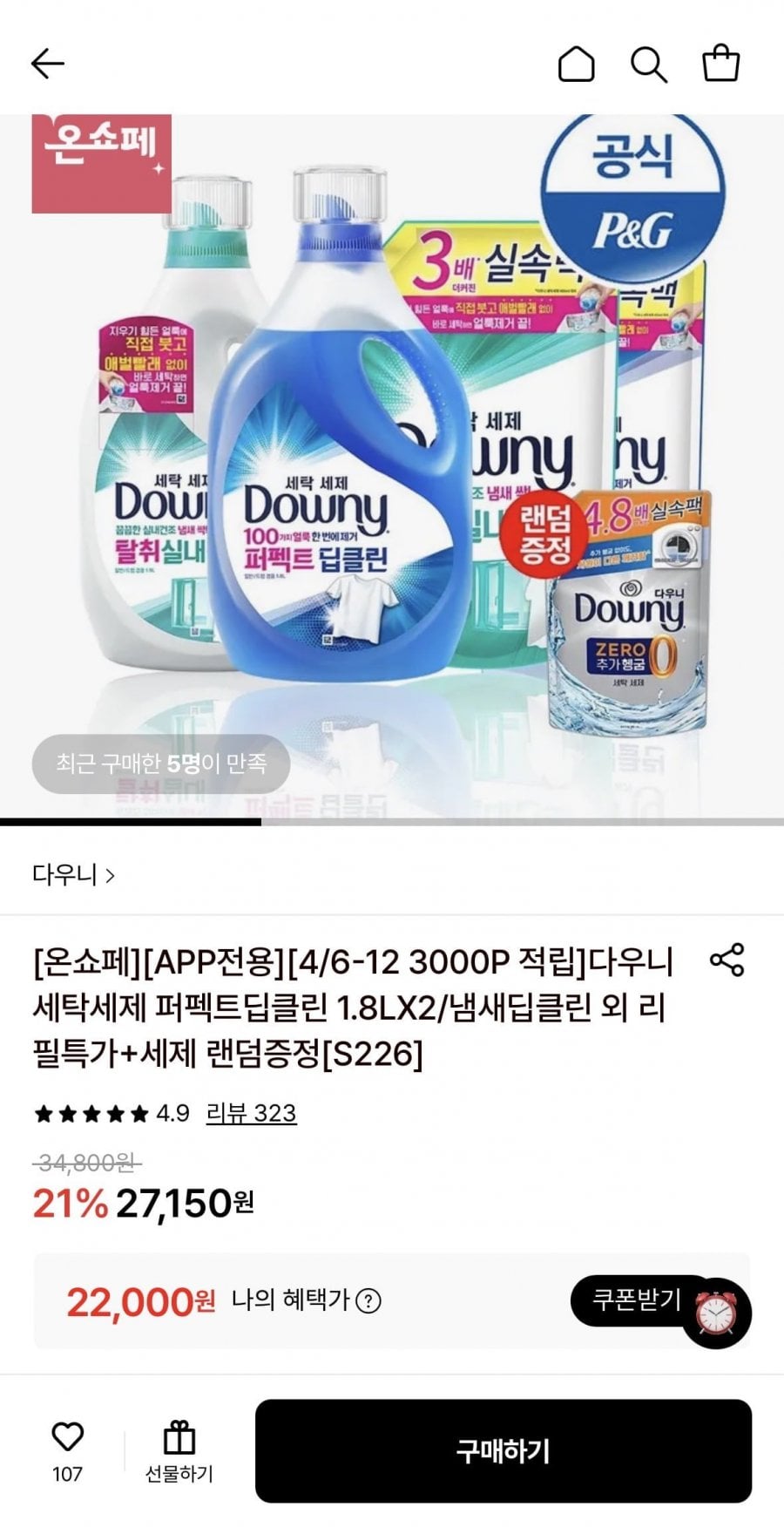The width and height of the screenshot is (784, 1527).
Task: Open the home icon in the header
Action: pos(576,64)
